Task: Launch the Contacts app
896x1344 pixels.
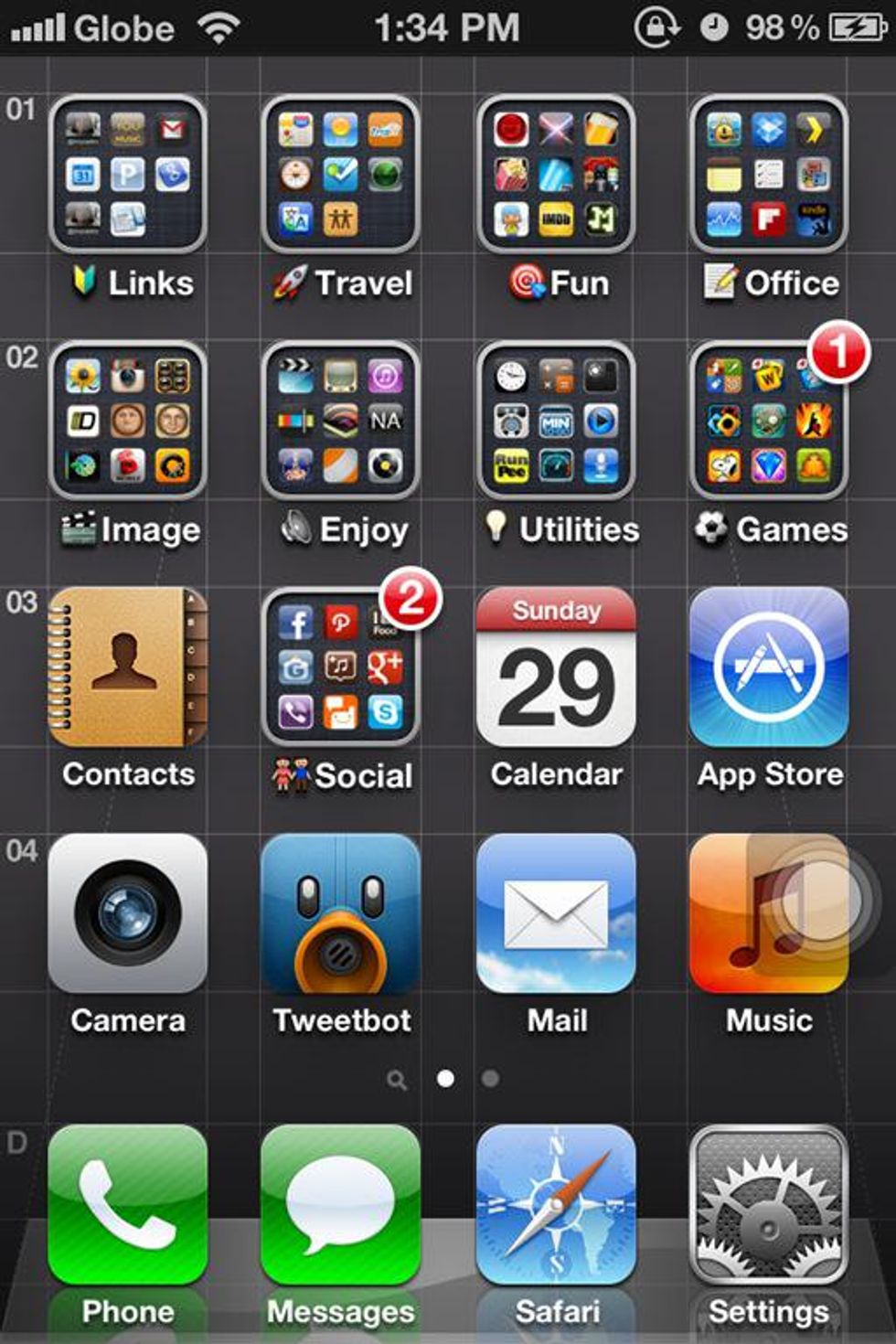Action: tap(128, 667)
